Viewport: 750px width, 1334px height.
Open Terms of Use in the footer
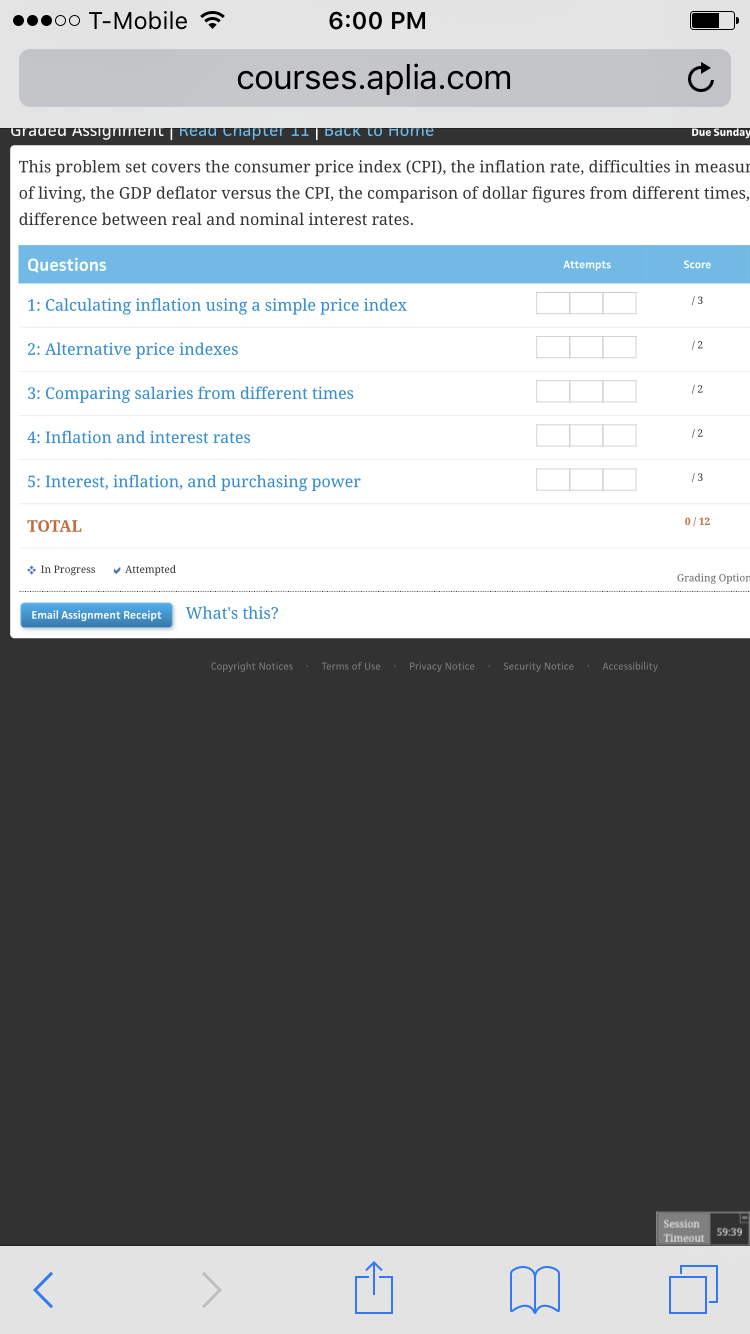pos(351,666)
